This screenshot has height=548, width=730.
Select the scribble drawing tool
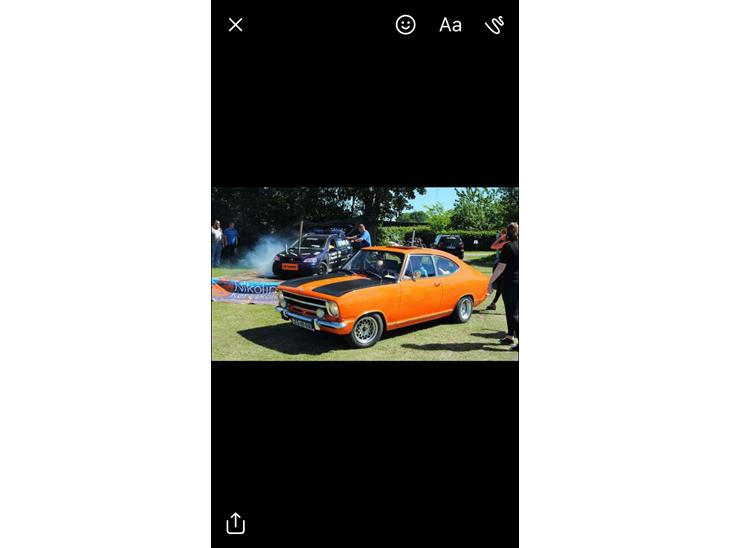494,25
